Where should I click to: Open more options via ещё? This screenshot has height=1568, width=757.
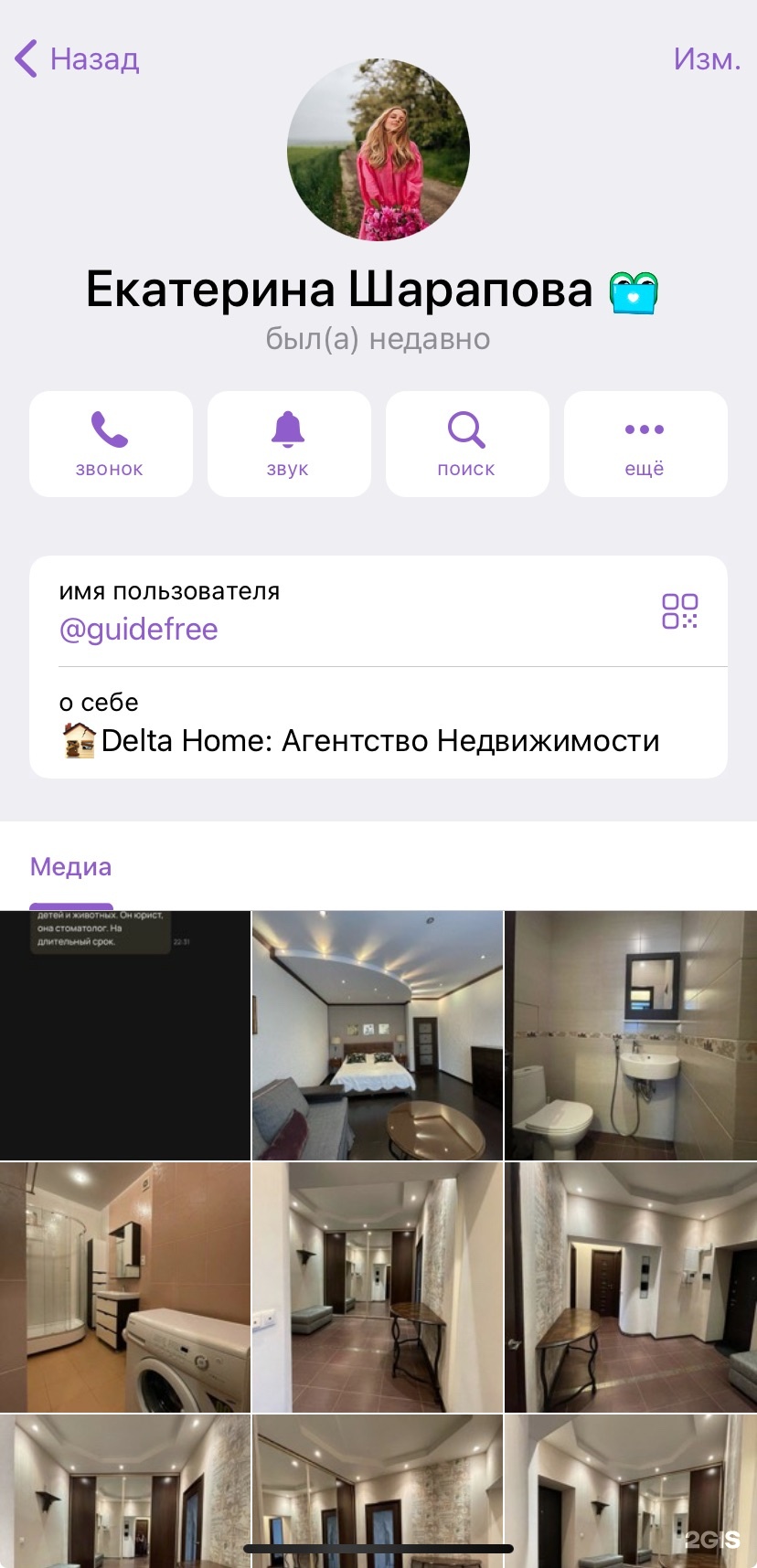tap(645, 444)
